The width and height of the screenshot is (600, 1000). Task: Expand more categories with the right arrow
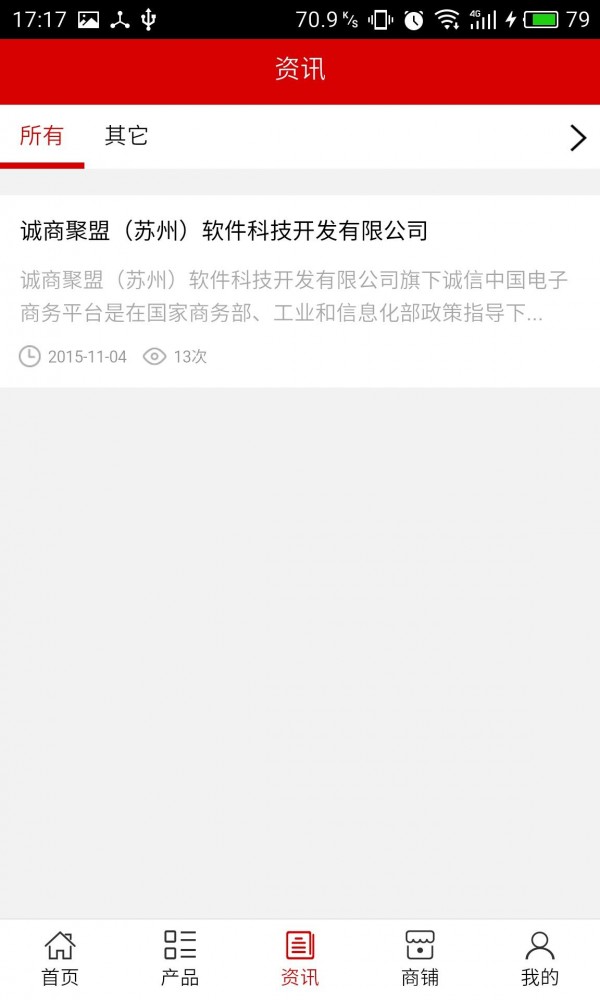point(577,138)
